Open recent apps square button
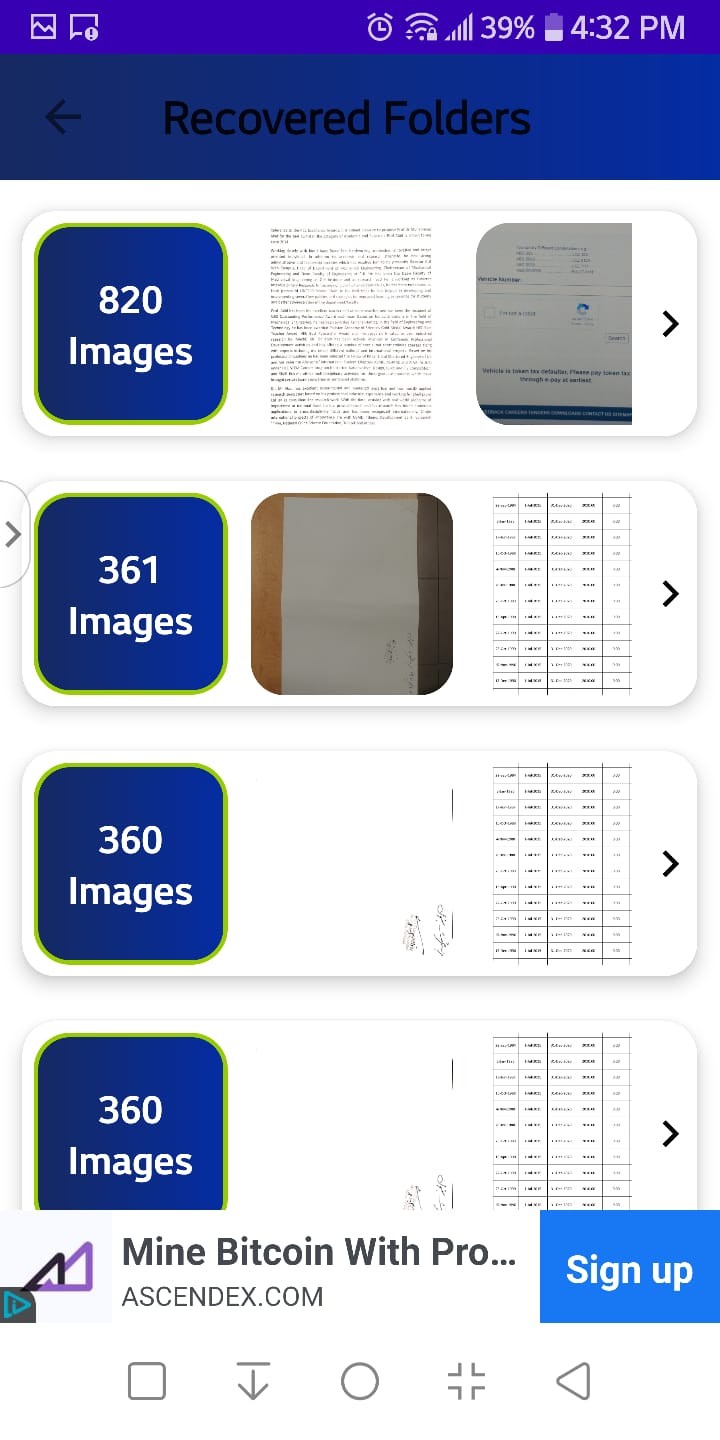The image size is (720, 1440). pyautogui.click(x=147, y=1382)
